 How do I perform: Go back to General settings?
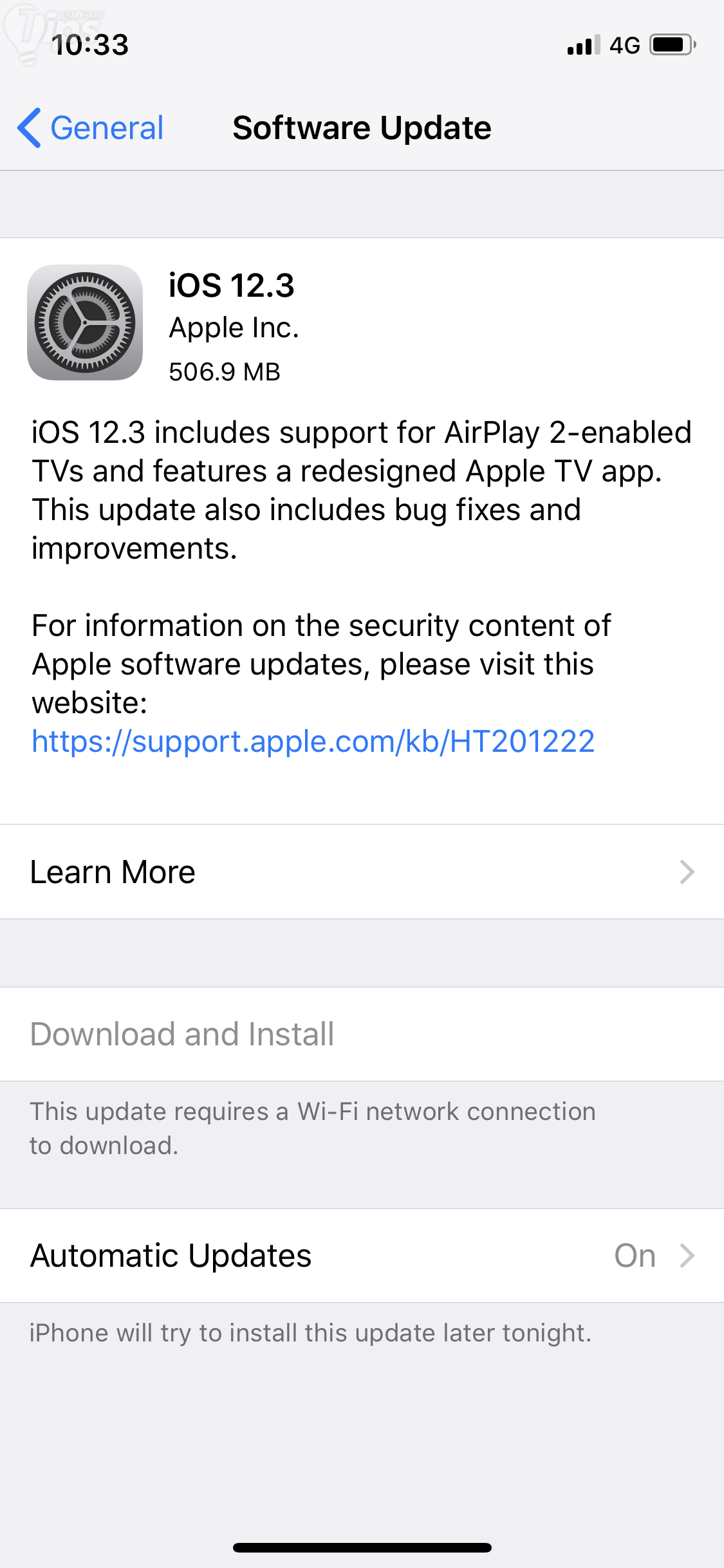tap(91, 128)
